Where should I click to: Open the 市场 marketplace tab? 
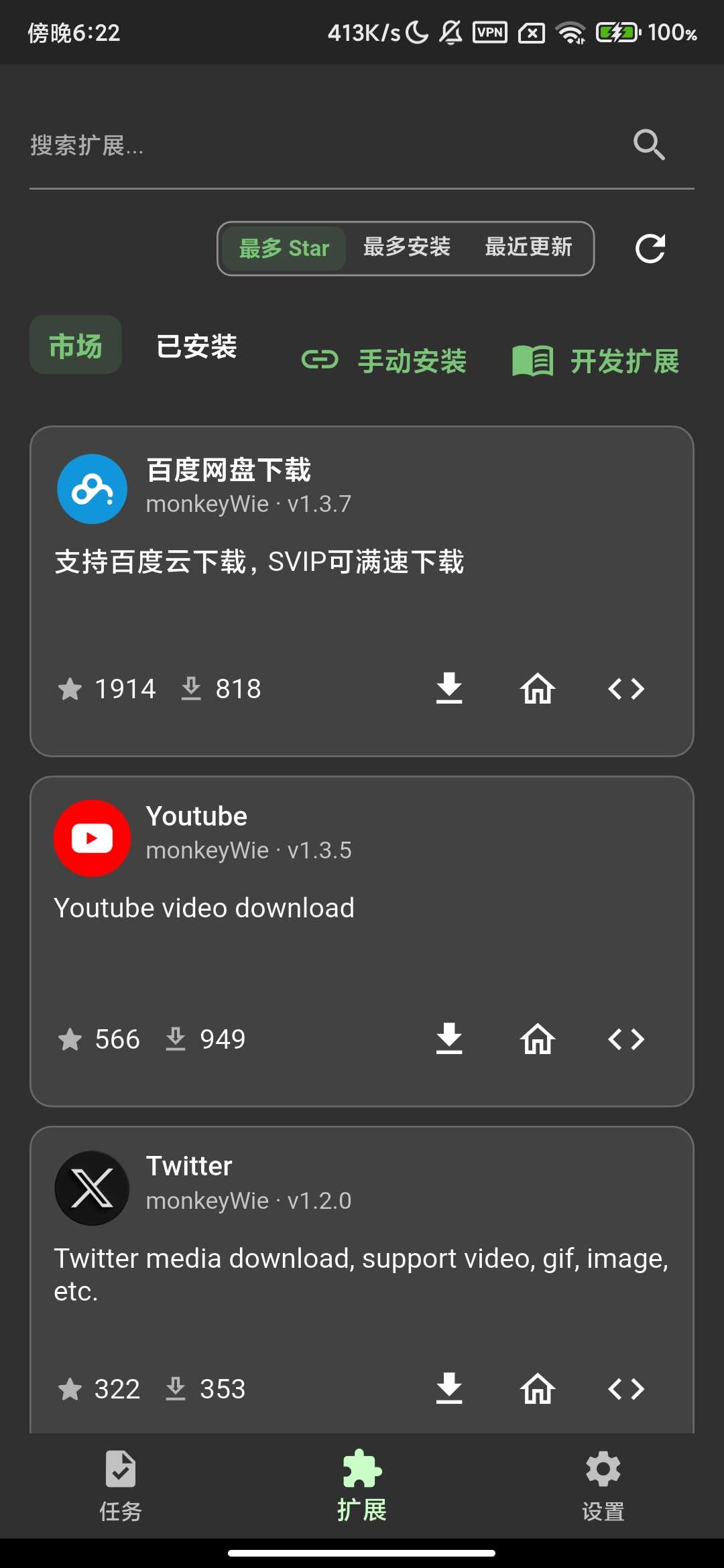(74, 345)
